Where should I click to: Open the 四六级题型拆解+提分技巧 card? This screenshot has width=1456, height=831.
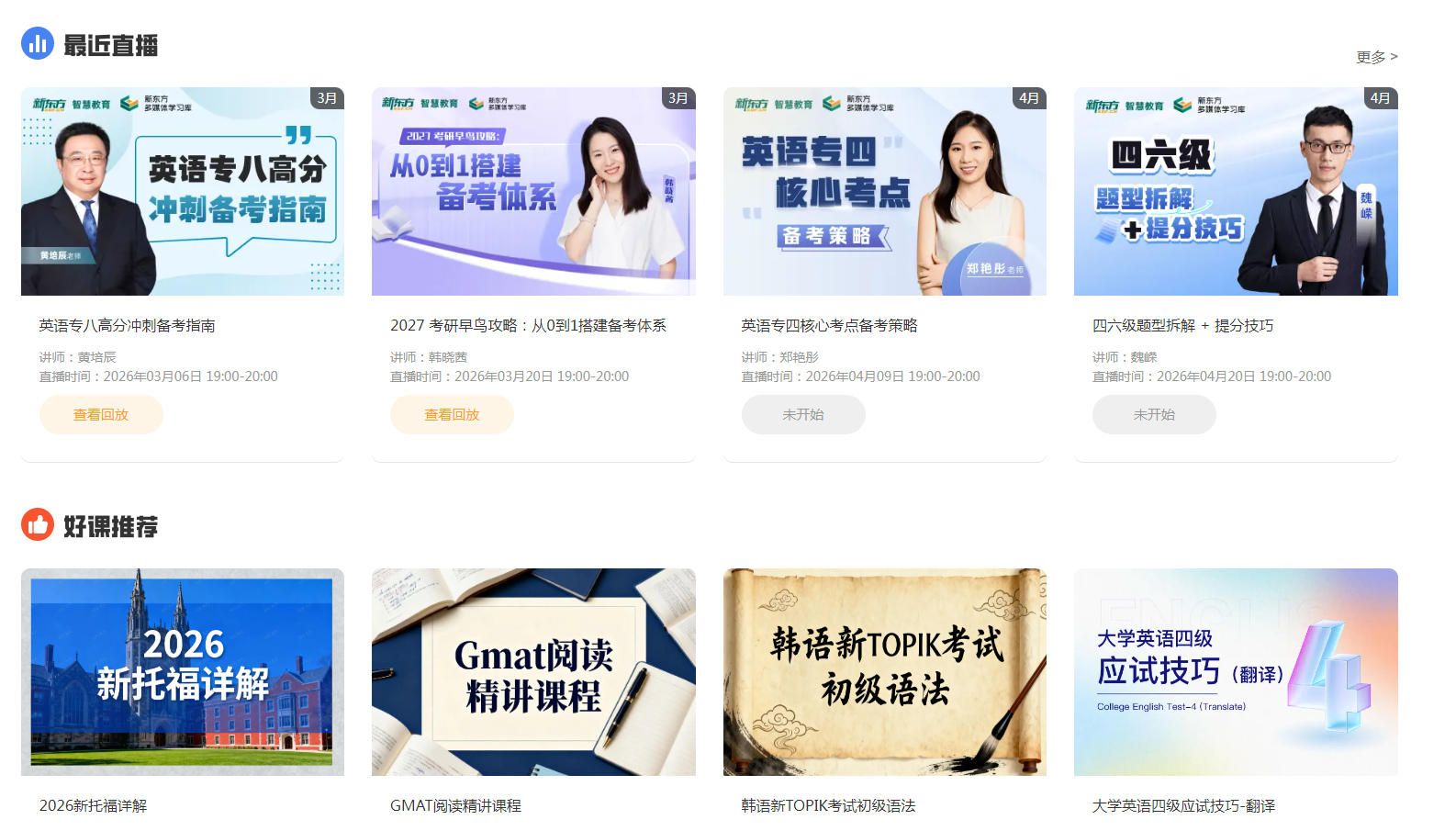1236,192
